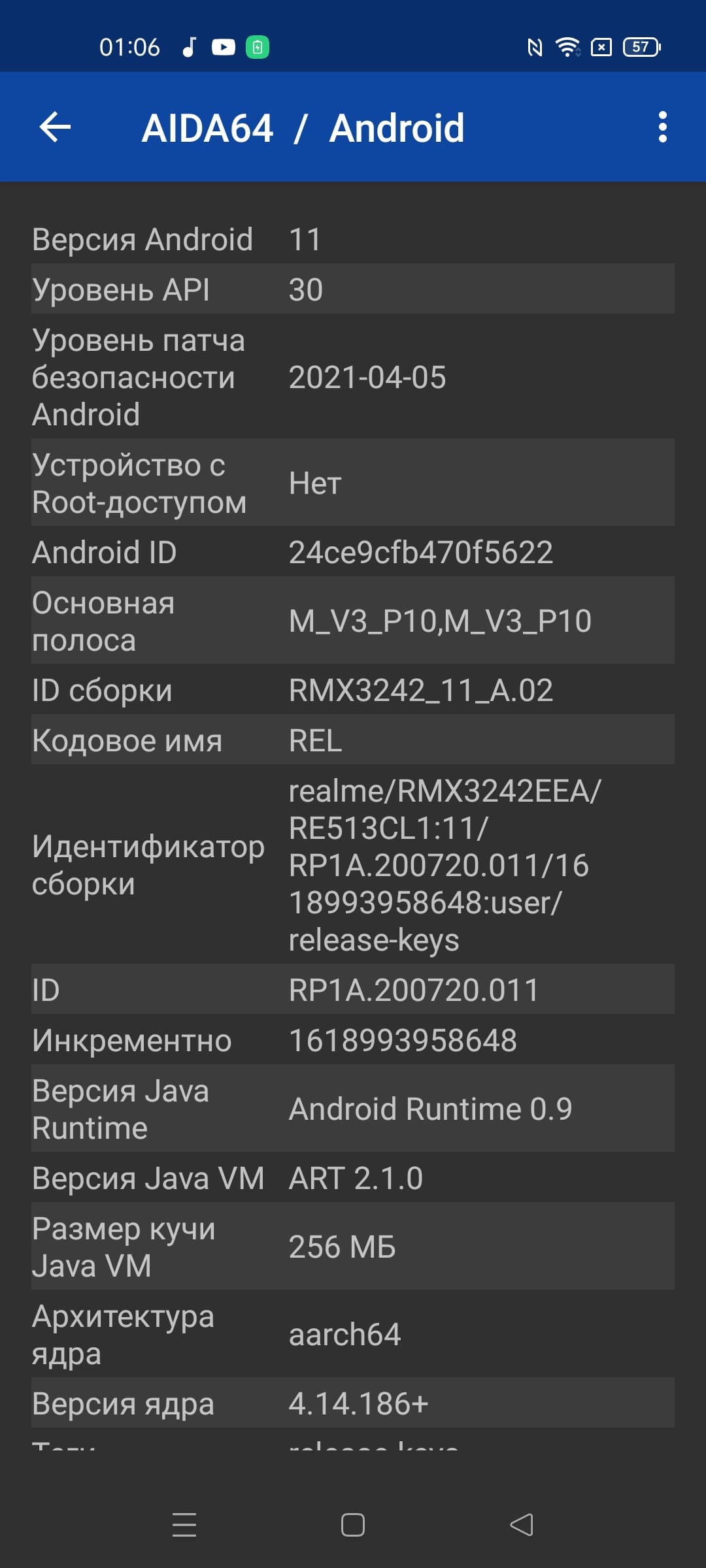Open recent apps from navigation bar
The width and height of the screenshot is (706, 1568).
coord(184,1525)
